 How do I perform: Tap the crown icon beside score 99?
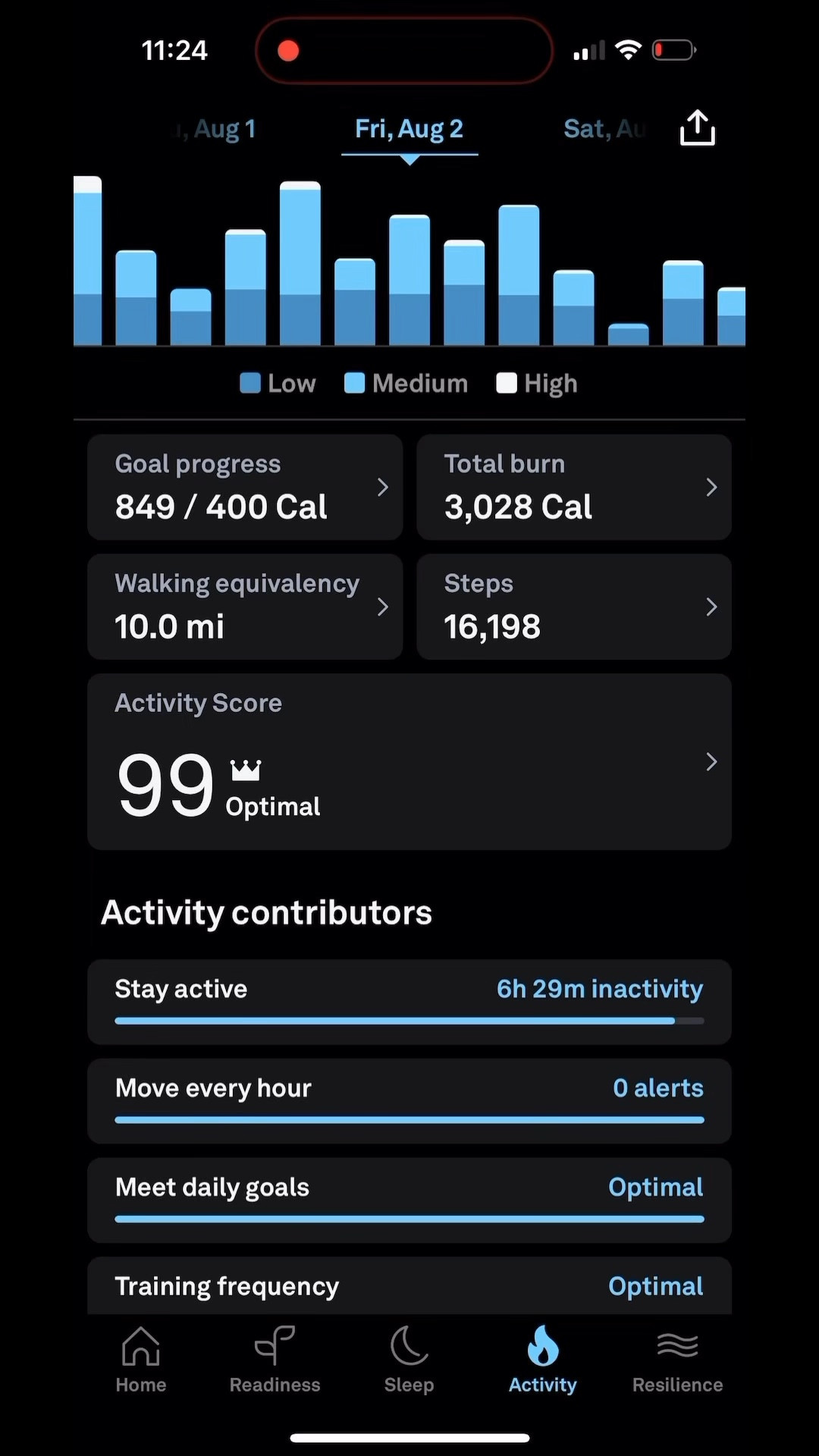click(x=245, y=768)
